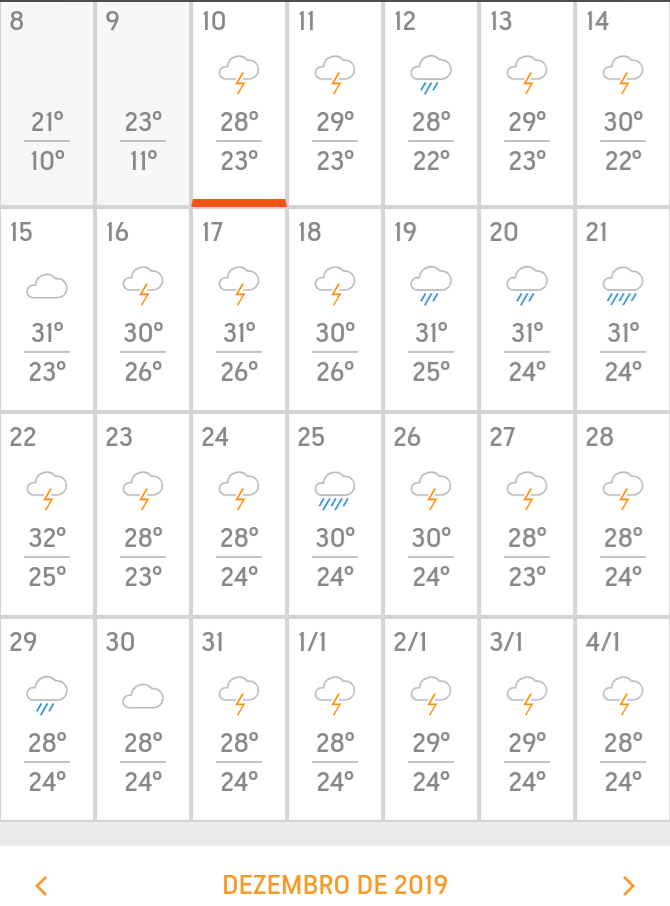The height and width of the screenshot is (906, 670).
Task: Select day 22 with 32° high
Action: 47,514
